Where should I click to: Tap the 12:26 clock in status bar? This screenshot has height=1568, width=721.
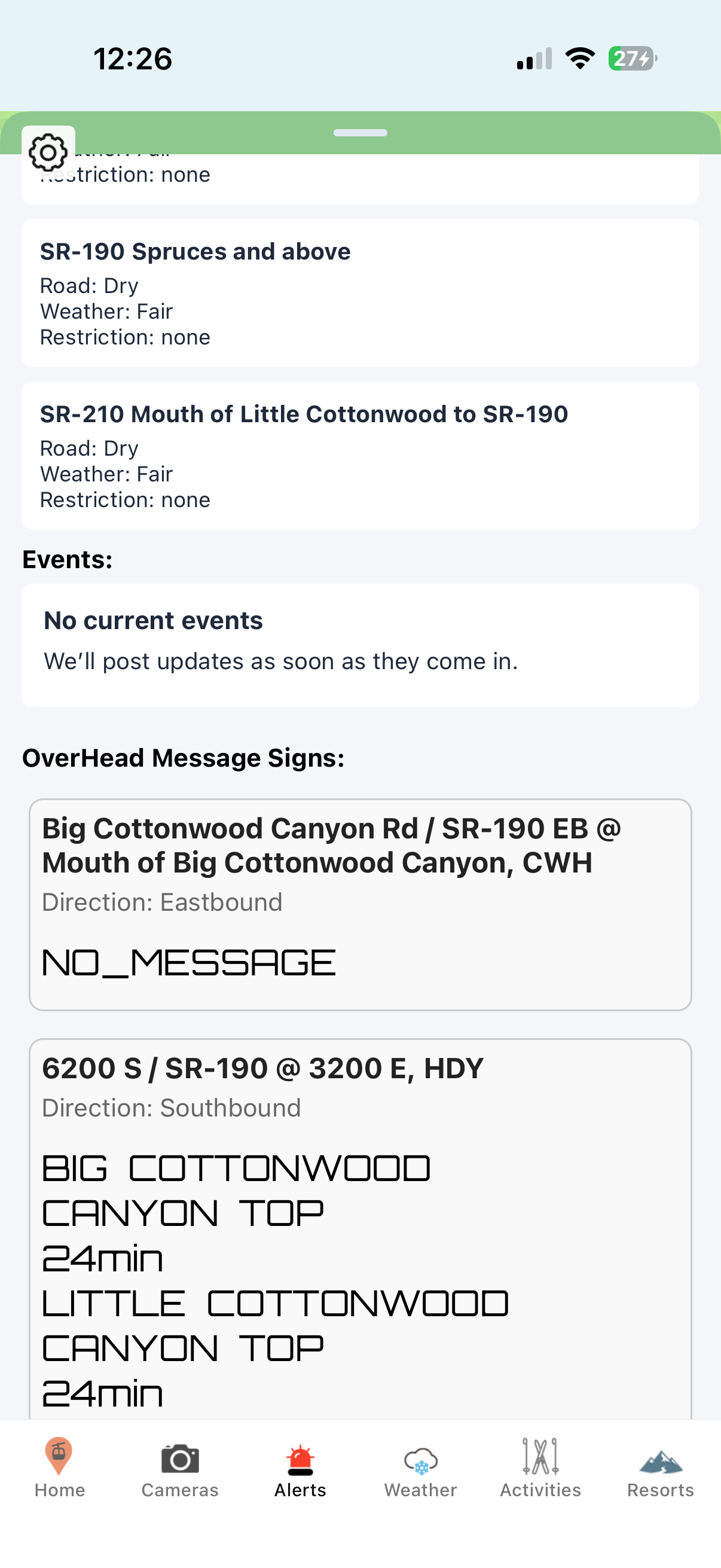click(132, 59)
